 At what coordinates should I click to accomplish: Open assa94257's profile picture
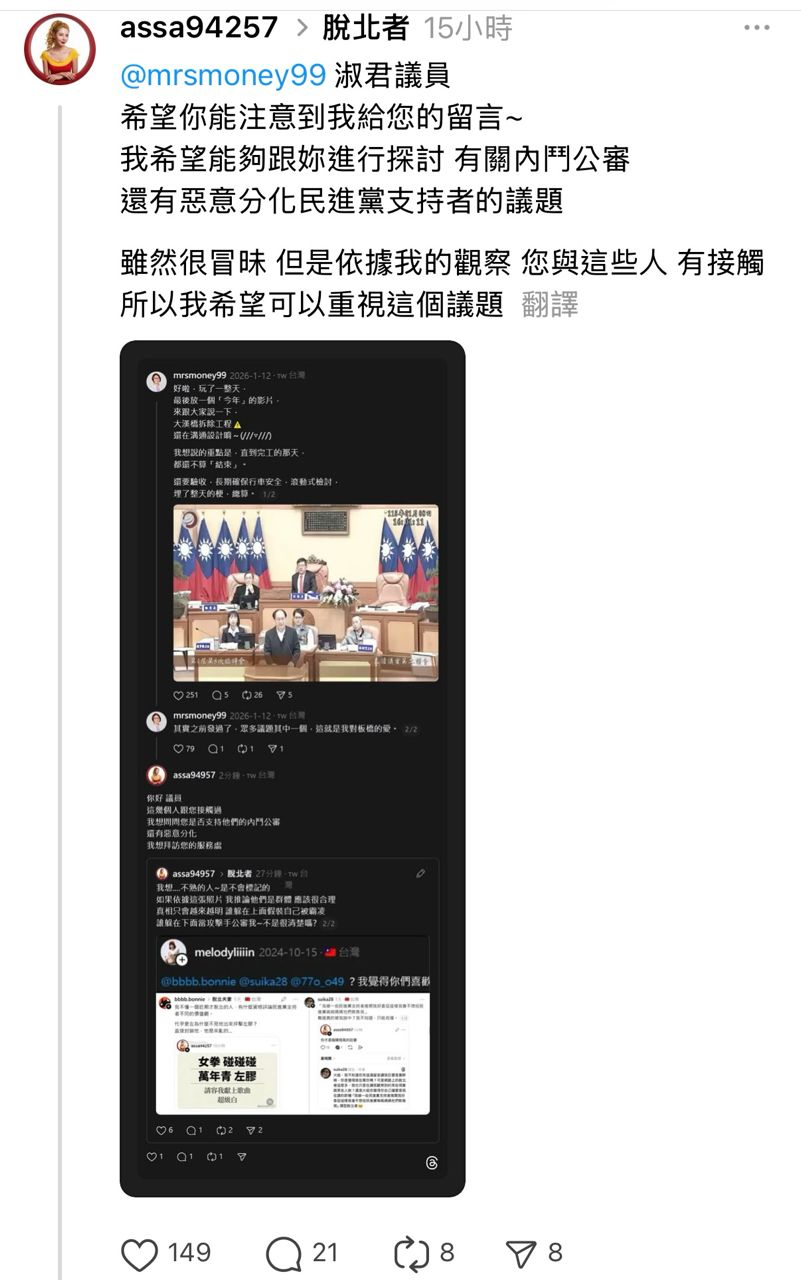[x=60, y=49]
